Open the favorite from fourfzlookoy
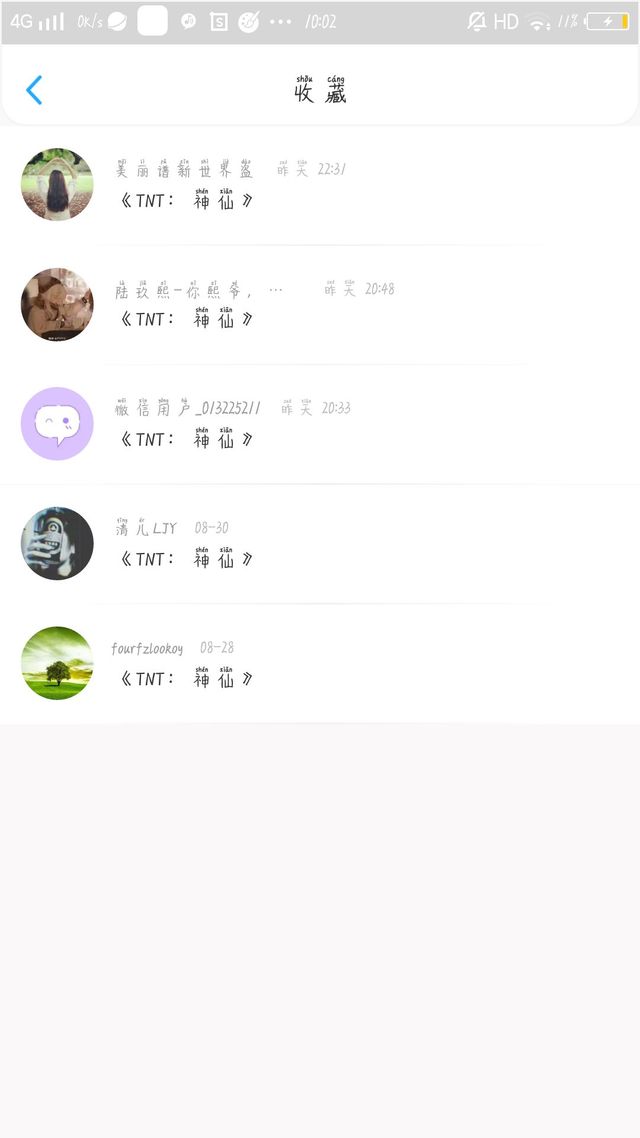640x1138 pixels. pos(320,663)
